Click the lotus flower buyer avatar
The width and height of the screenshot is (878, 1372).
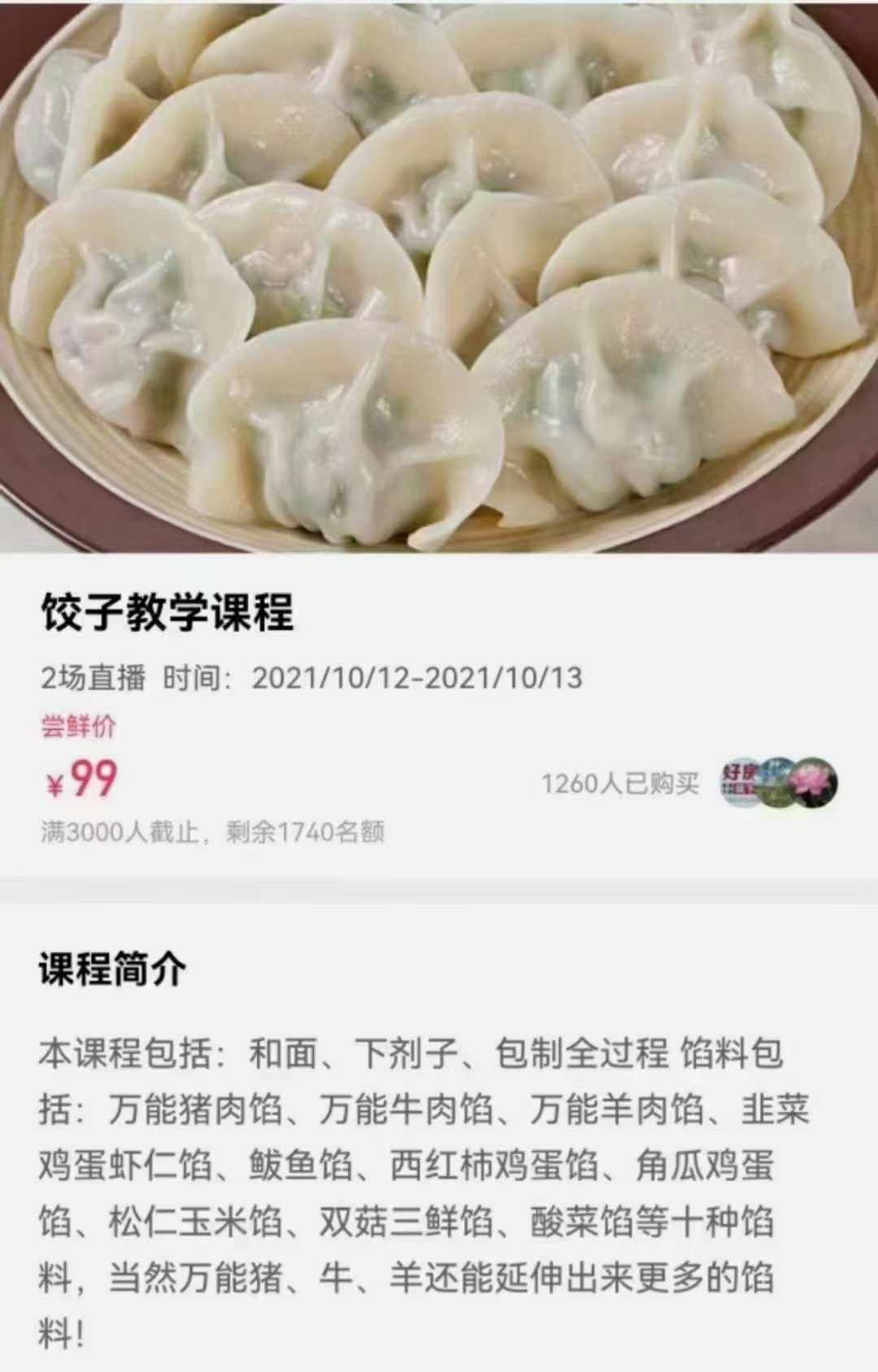tap(813, 784)
